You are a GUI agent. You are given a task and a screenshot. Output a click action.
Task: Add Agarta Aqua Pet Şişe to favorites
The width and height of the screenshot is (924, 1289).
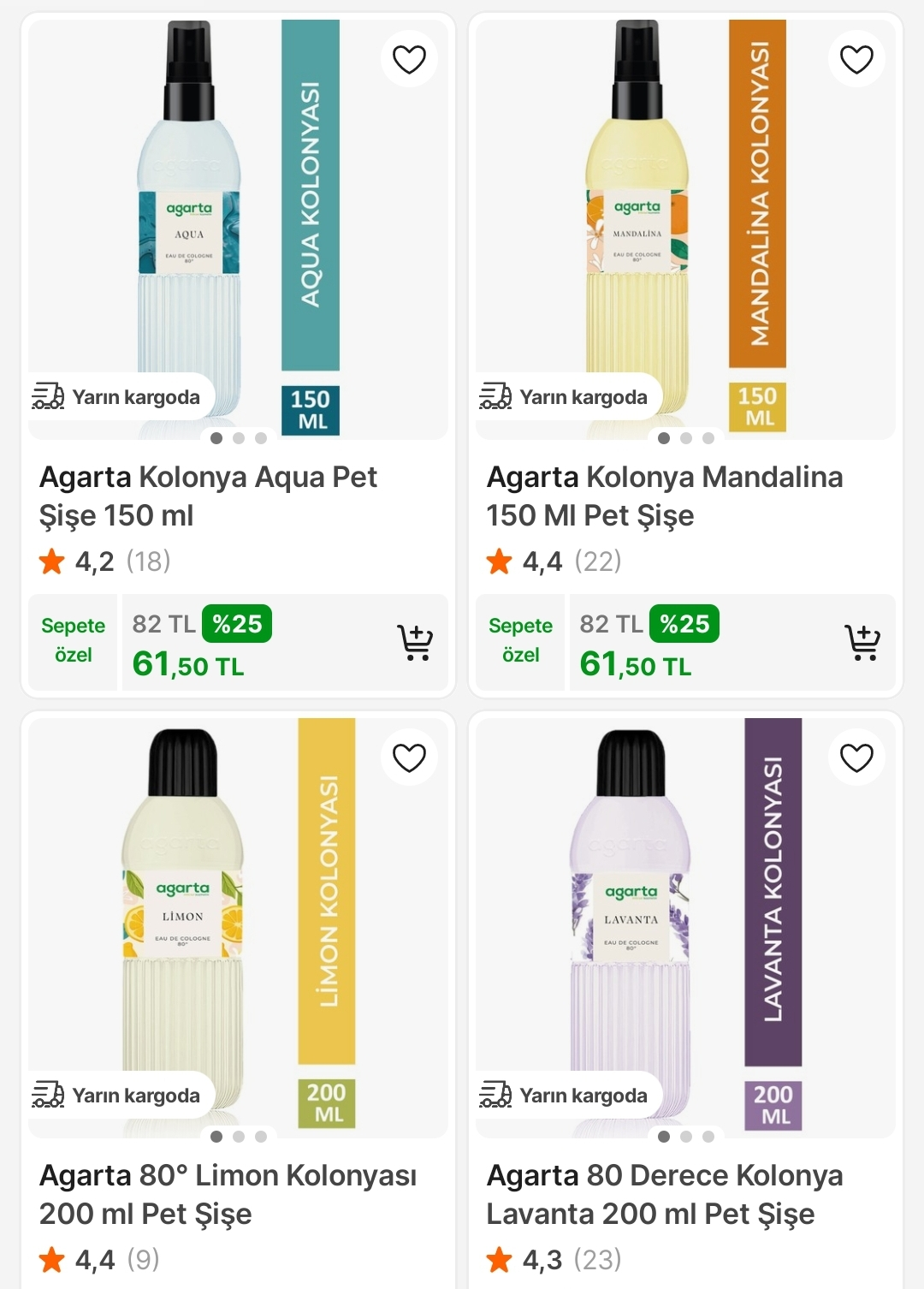pos(409,59)
